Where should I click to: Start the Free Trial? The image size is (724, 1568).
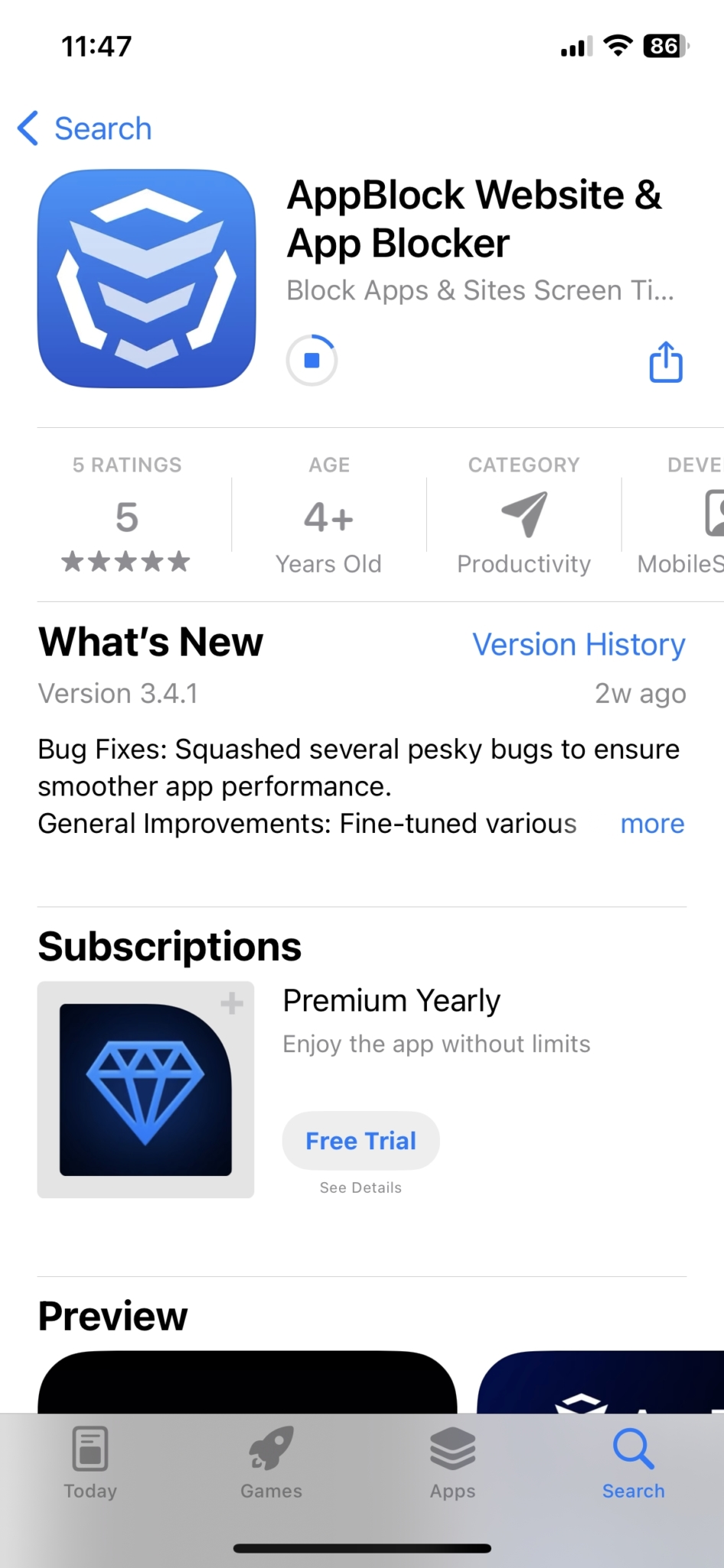[x=360, y=1140]
